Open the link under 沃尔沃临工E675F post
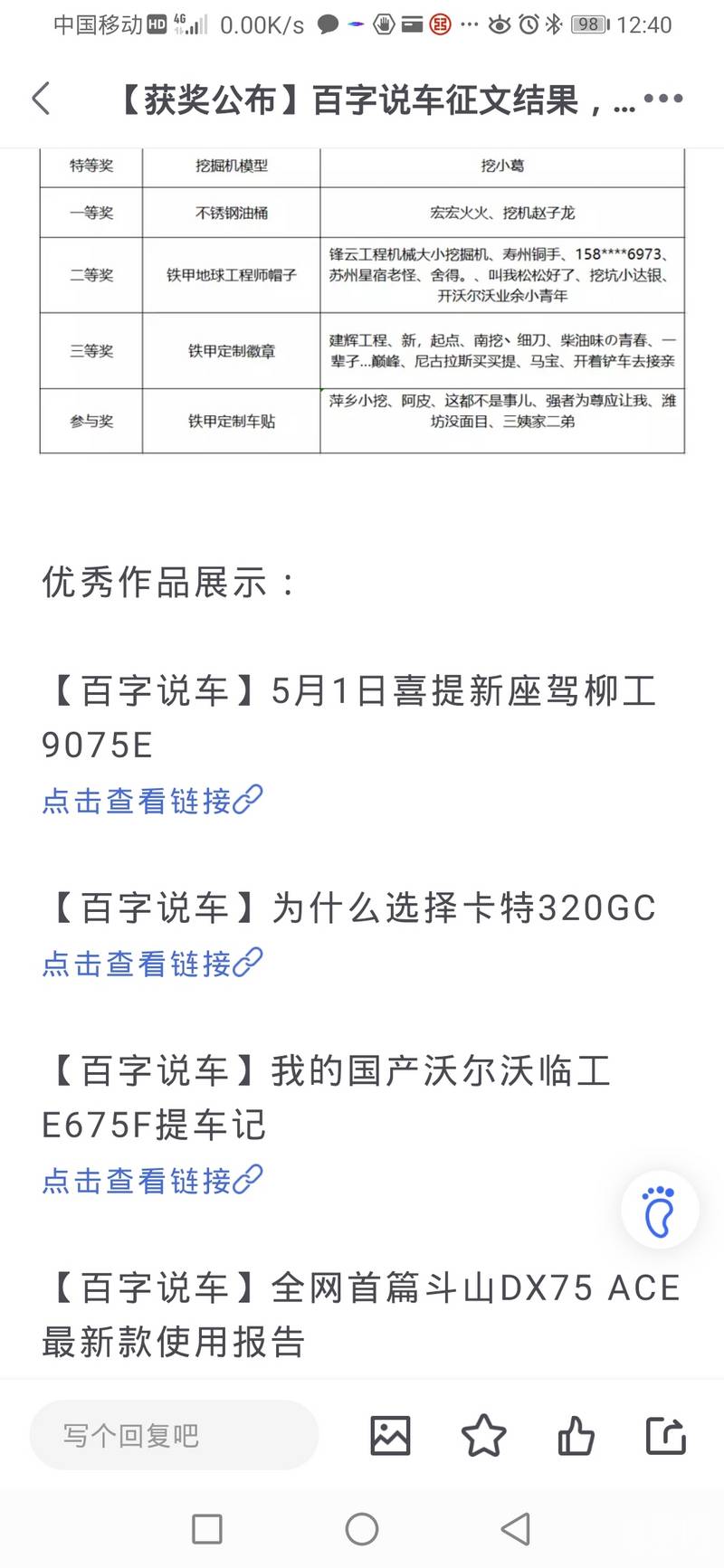724x1568 pixels. (x=152, y=1180)
